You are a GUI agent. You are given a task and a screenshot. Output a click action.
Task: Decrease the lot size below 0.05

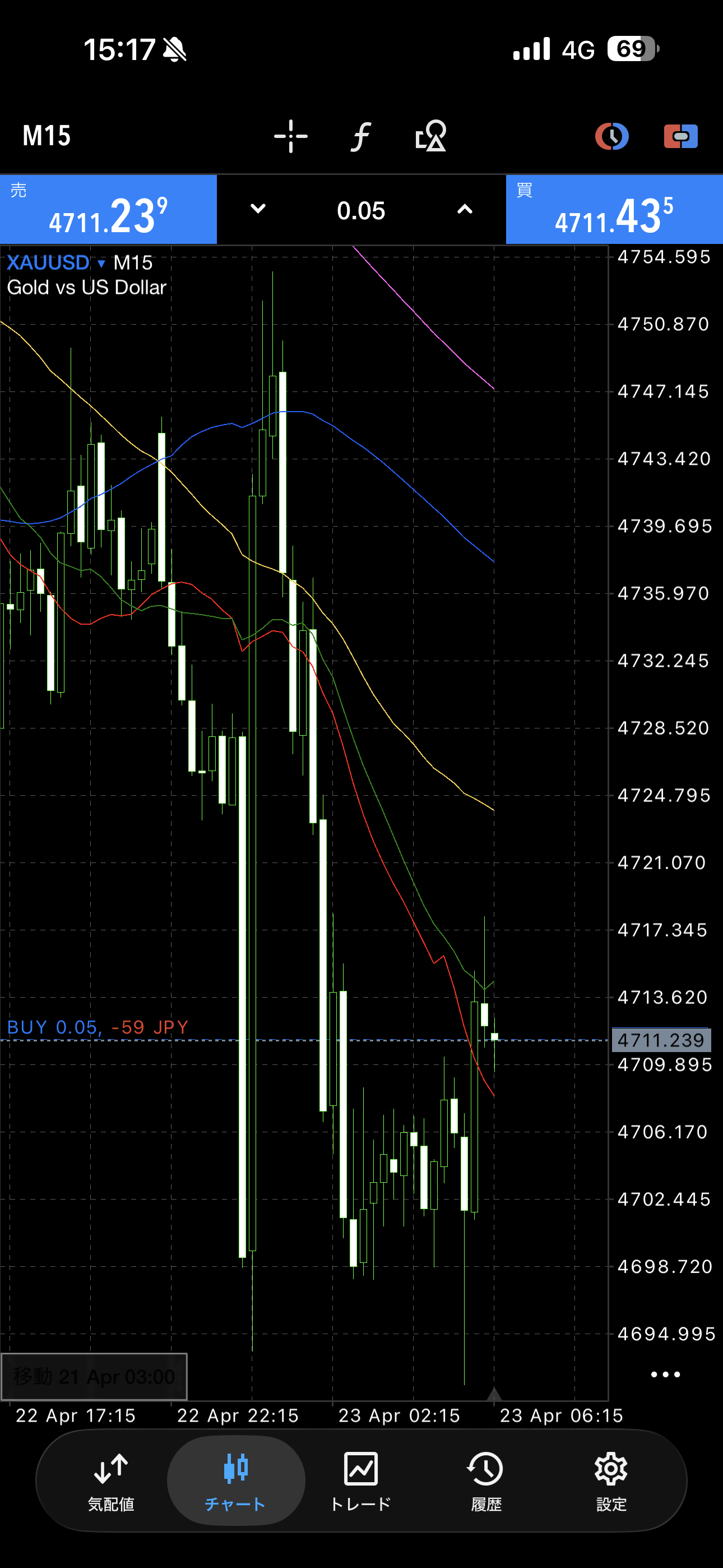click(x=258, y=209)
